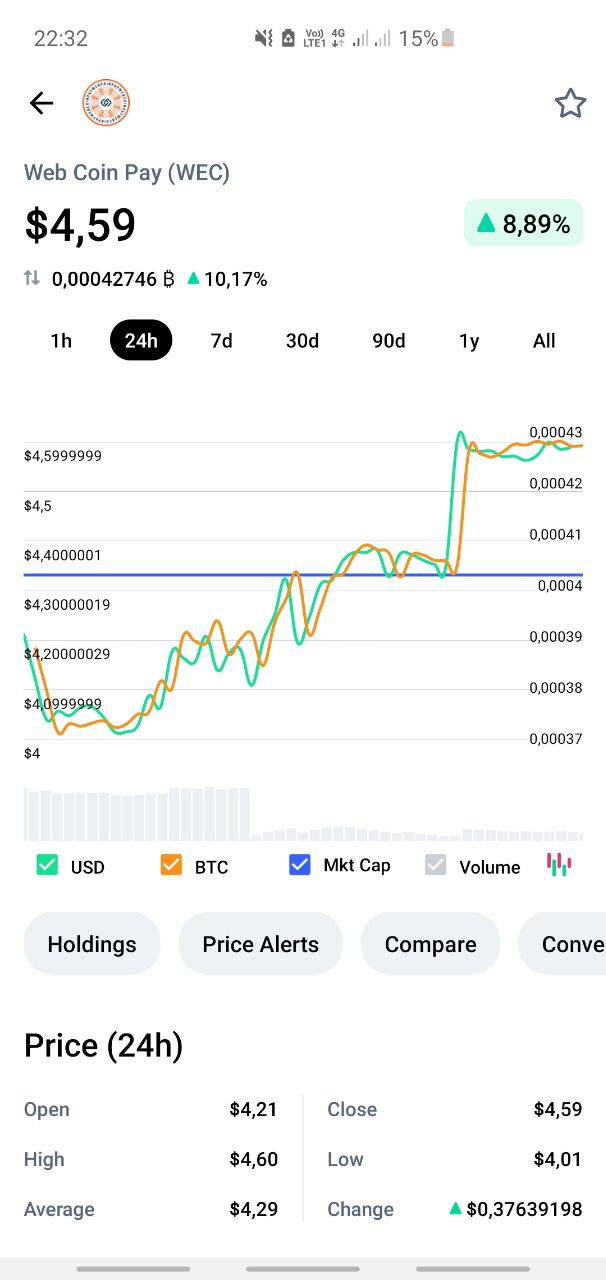
Task: Switch to candlestick chart view
Action: pyautogui.click(x=559, y=865)
